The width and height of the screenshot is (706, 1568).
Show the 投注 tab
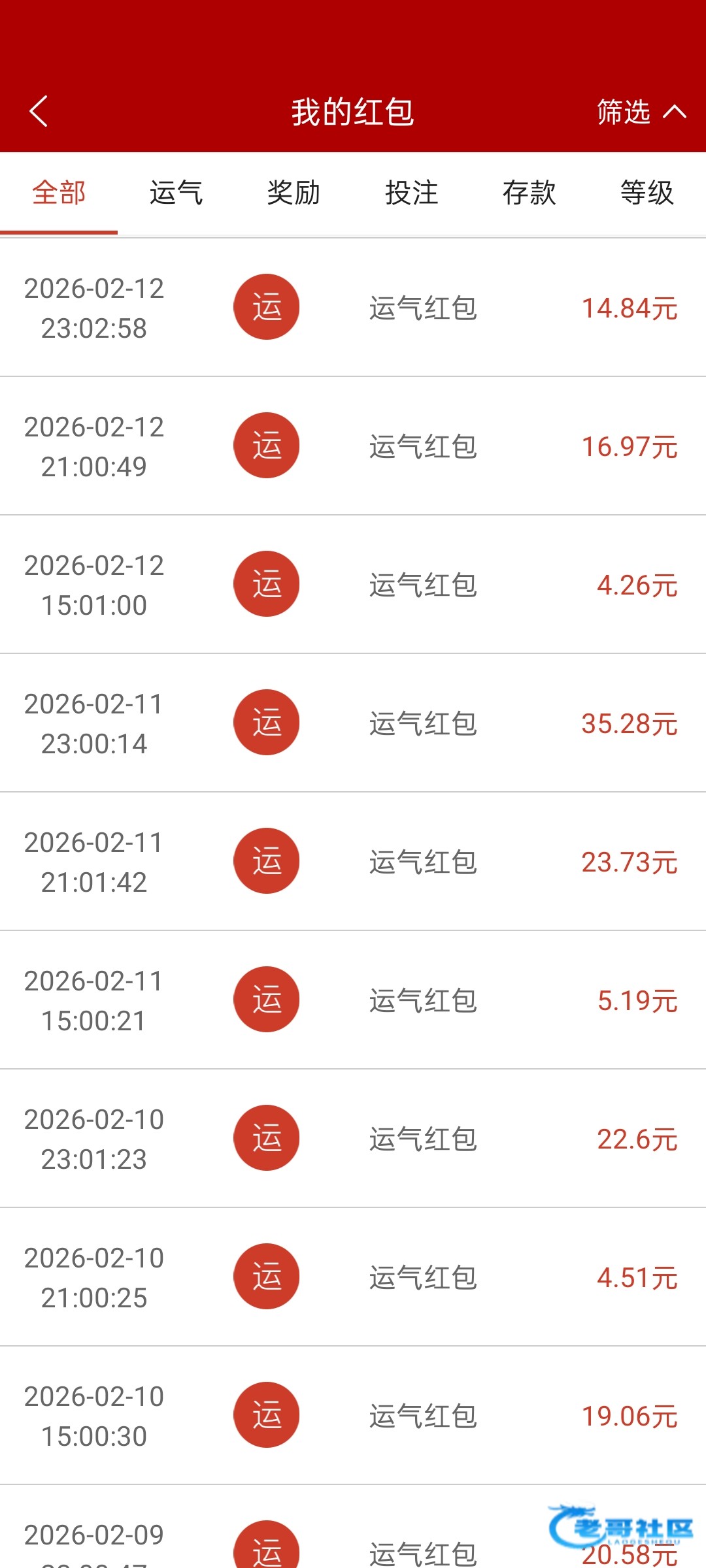tap(411, 193)
